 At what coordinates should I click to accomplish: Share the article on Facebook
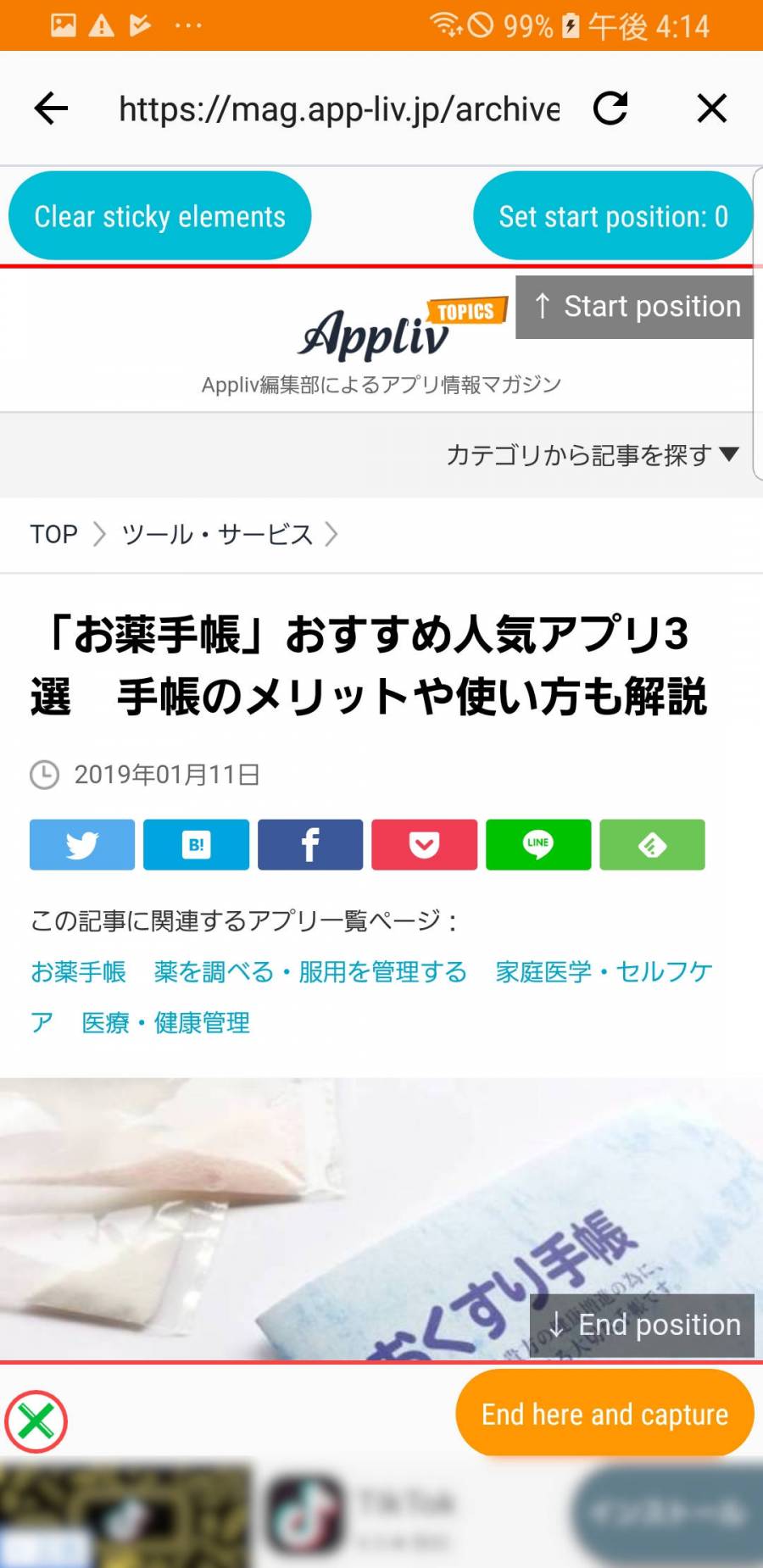pyautogui.click(x=310, y=844)
